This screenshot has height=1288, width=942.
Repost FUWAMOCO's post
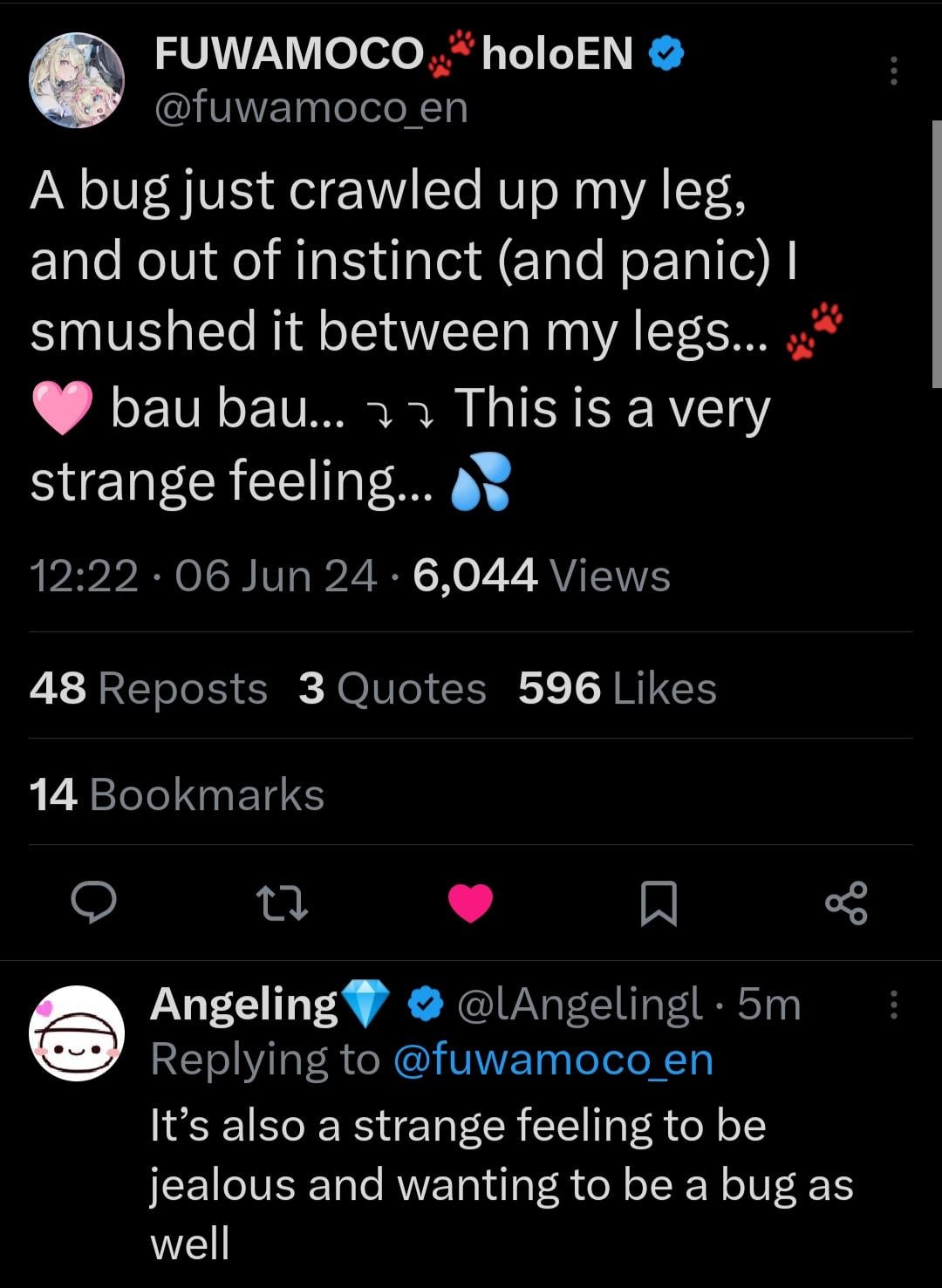coord(281,903)
